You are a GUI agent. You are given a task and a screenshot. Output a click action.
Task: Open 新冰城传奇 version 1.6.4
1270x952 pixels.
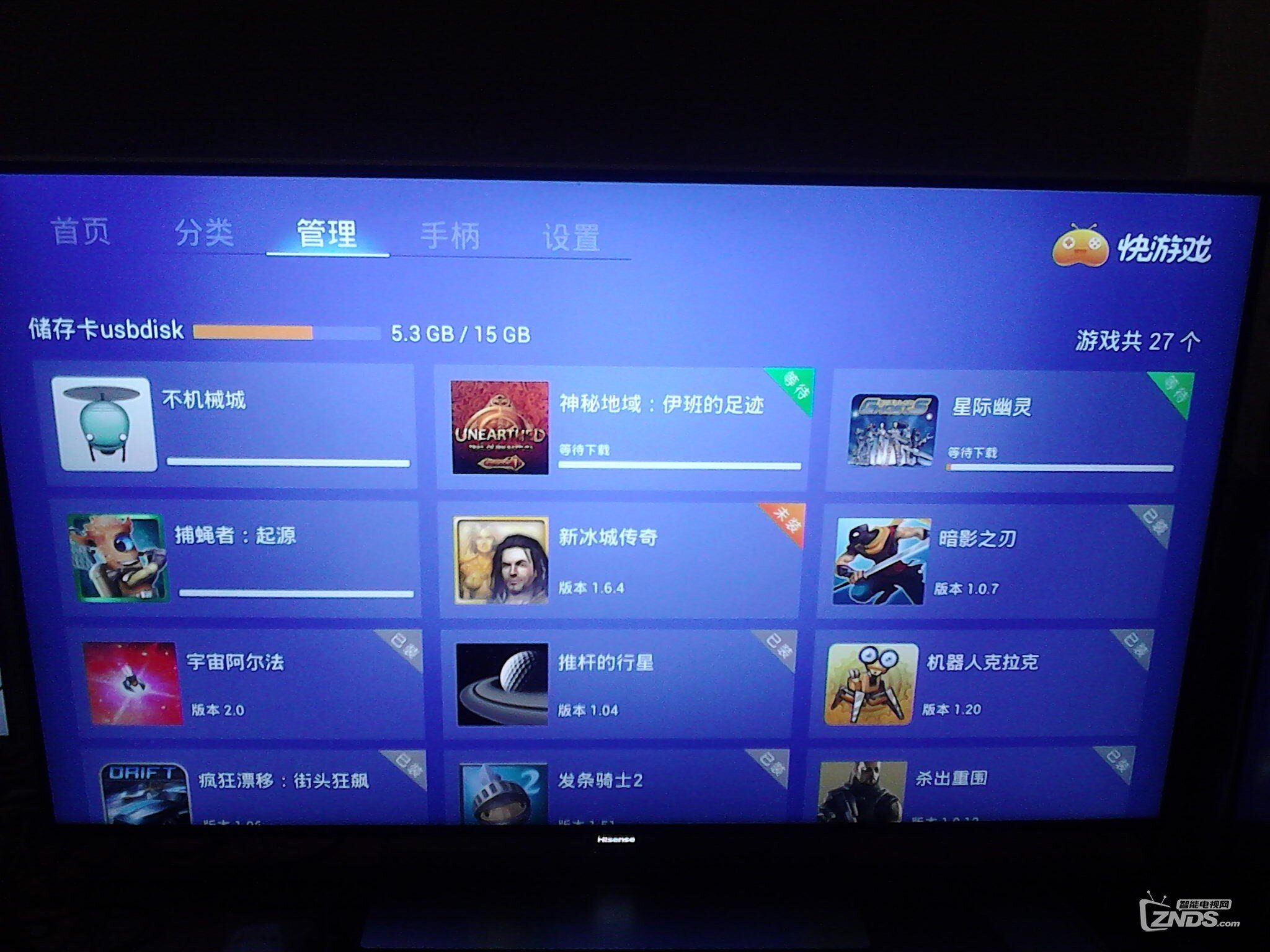[620, 560]
